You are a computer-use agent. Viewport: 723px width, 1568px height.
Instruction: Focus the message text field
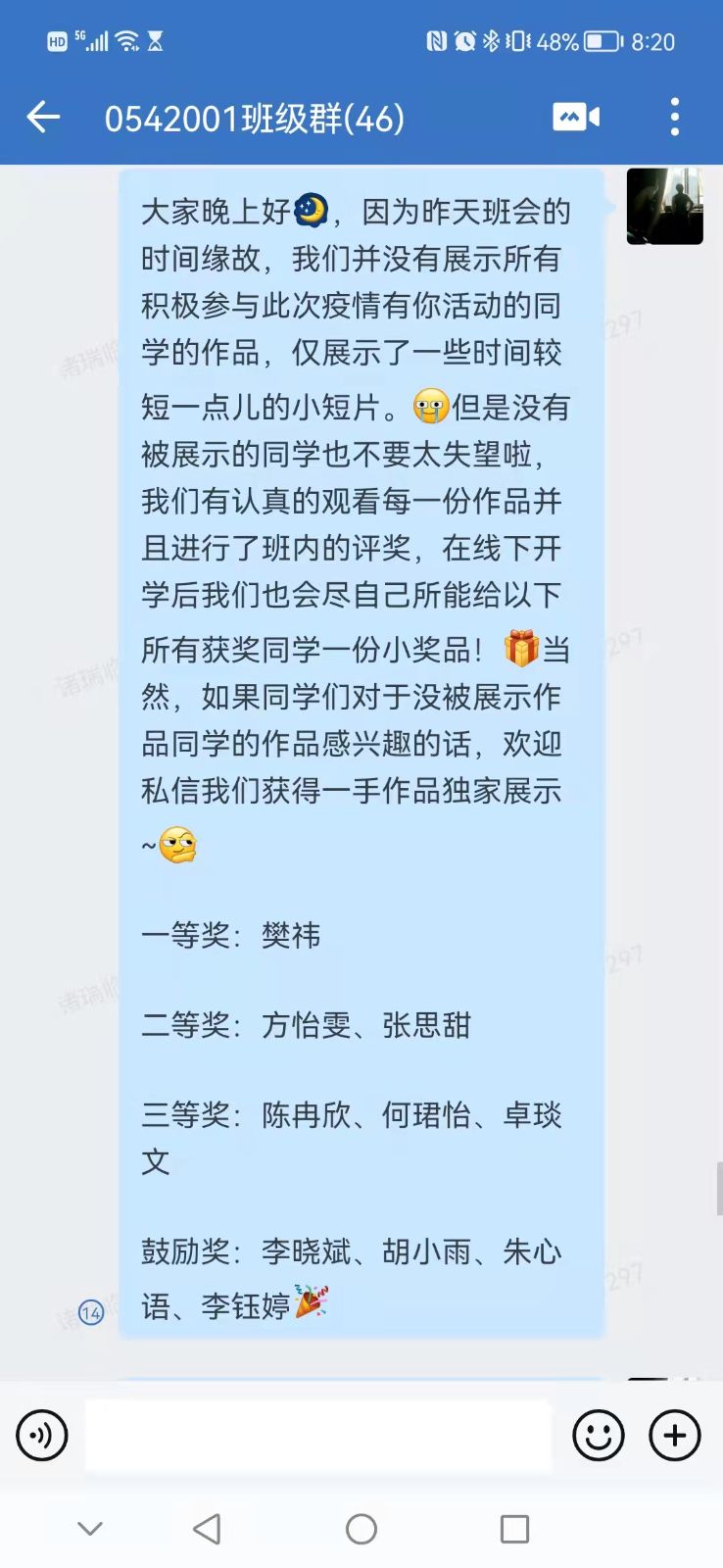(318, 1436)
